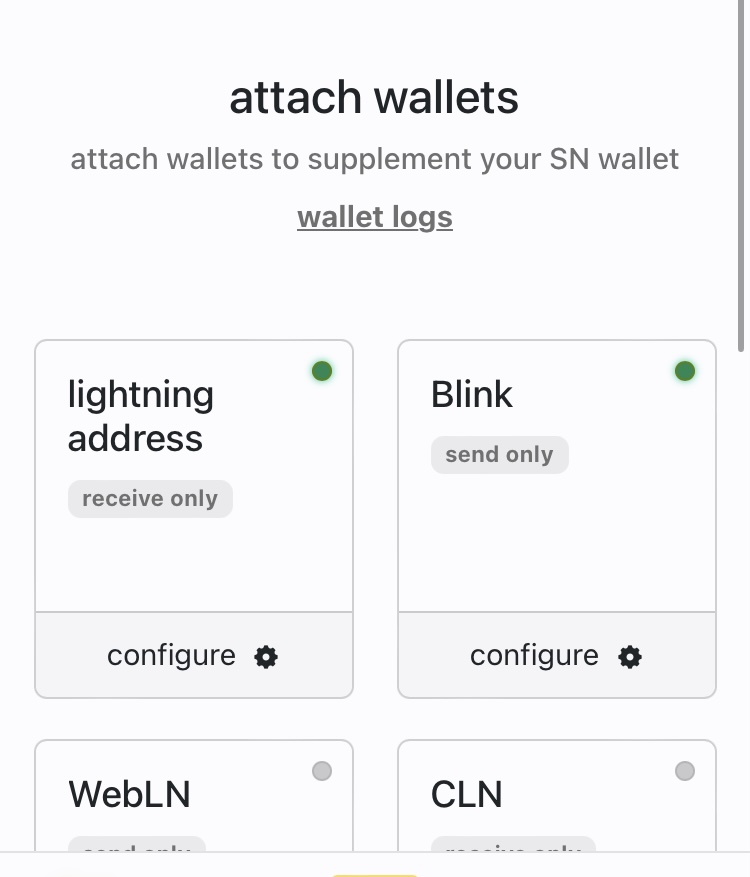Open the wallet logs link
The height and width of the screenshot is (877, 750).
pyautogui.click(x=375, y=217)
